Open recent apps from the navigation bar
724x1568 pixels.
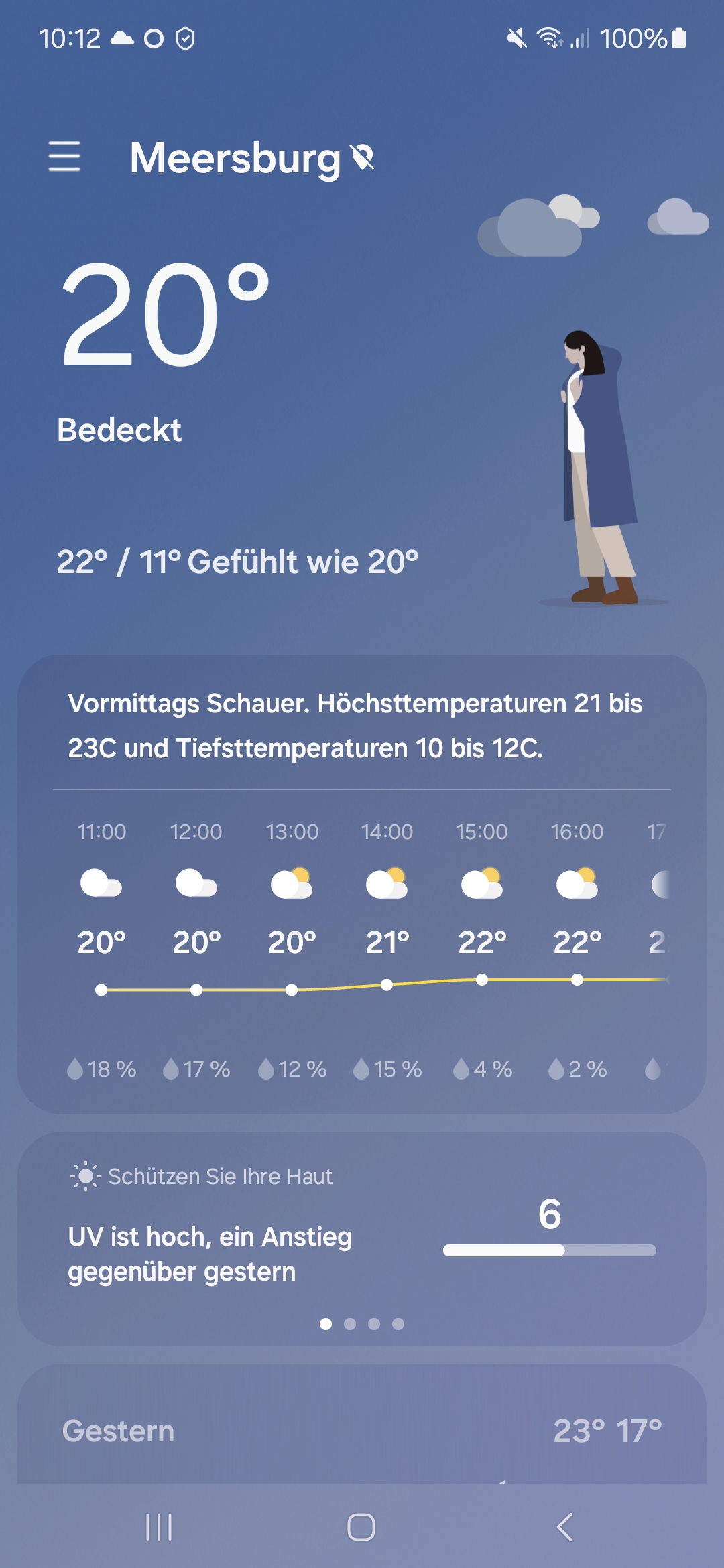click(x=159, y=1527)
